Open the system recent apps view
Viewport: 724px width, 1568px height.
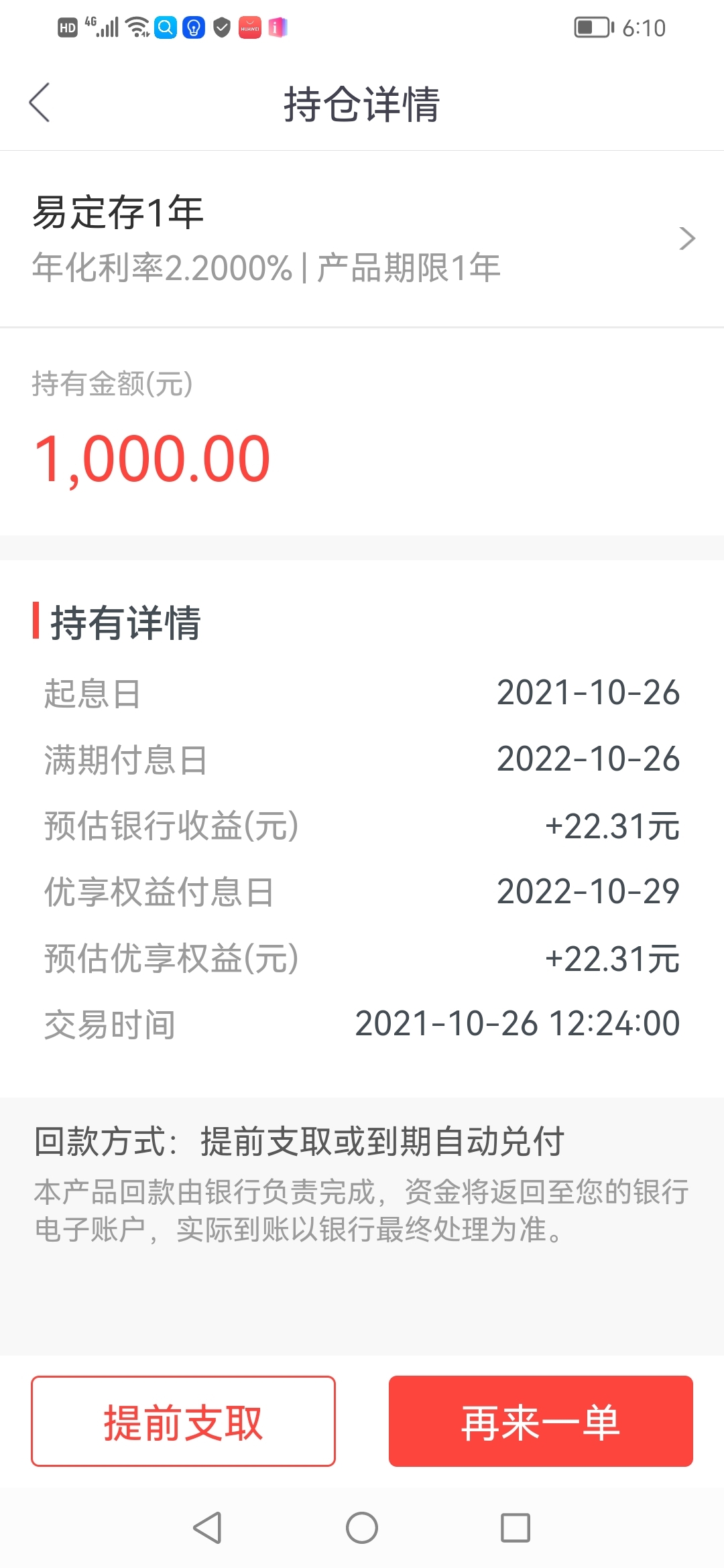[516, 1528]
